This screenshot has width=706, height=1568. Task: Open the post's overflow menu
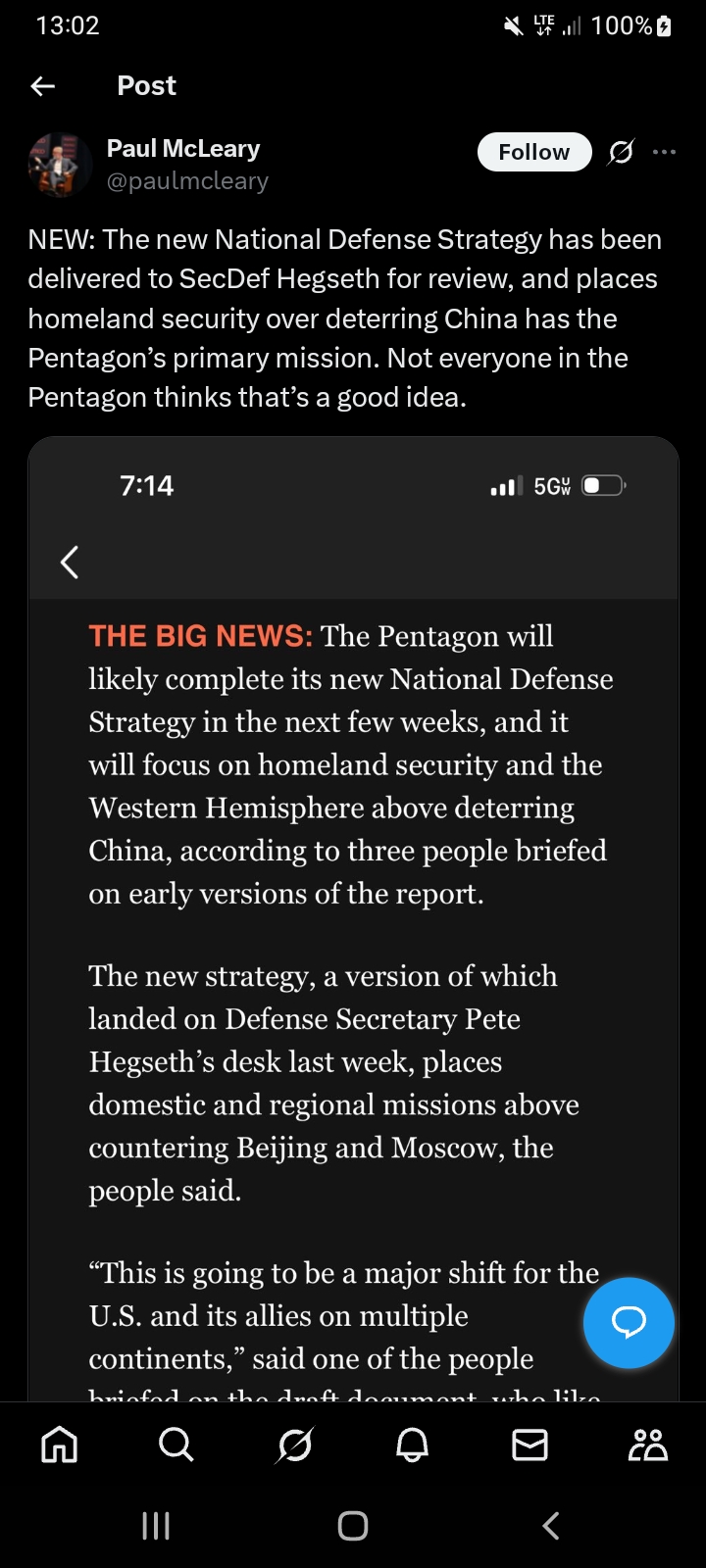[665, 152]
